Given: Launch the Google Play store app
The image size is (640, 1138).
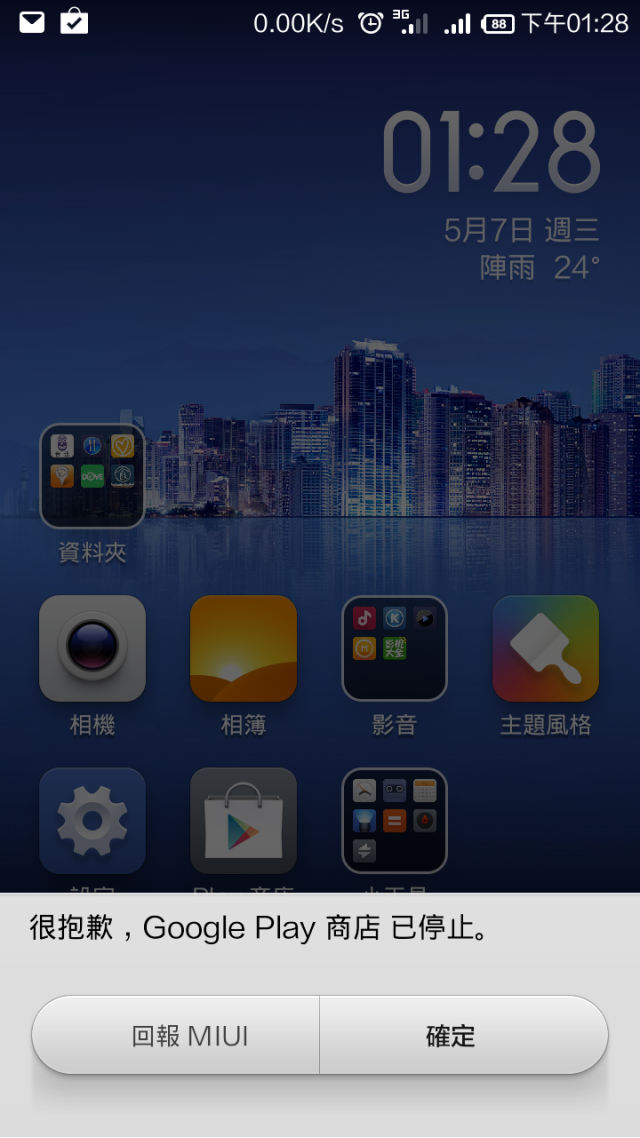Looking at the screenshot, I should coord(243,821).
